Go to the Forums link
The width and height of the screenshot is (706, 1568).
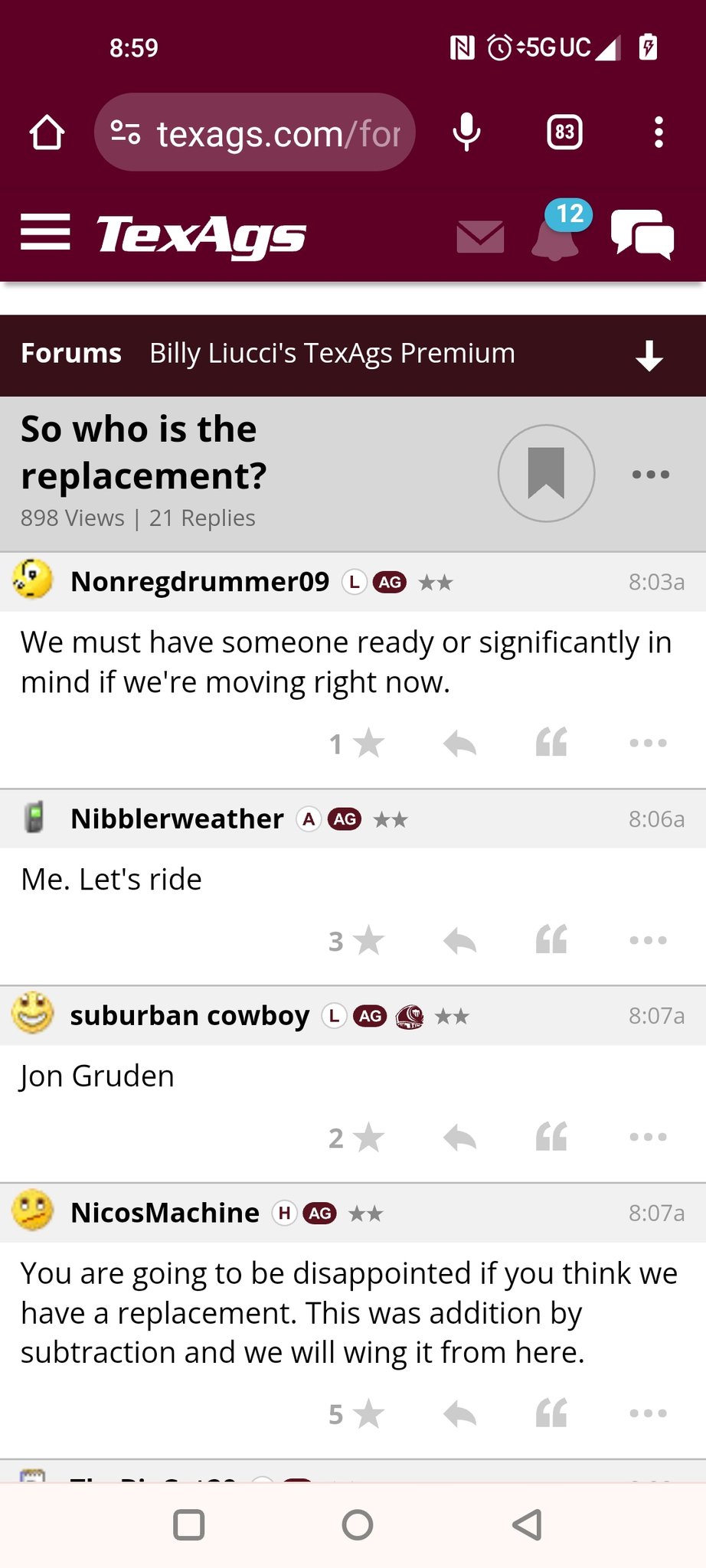(71, 353)
